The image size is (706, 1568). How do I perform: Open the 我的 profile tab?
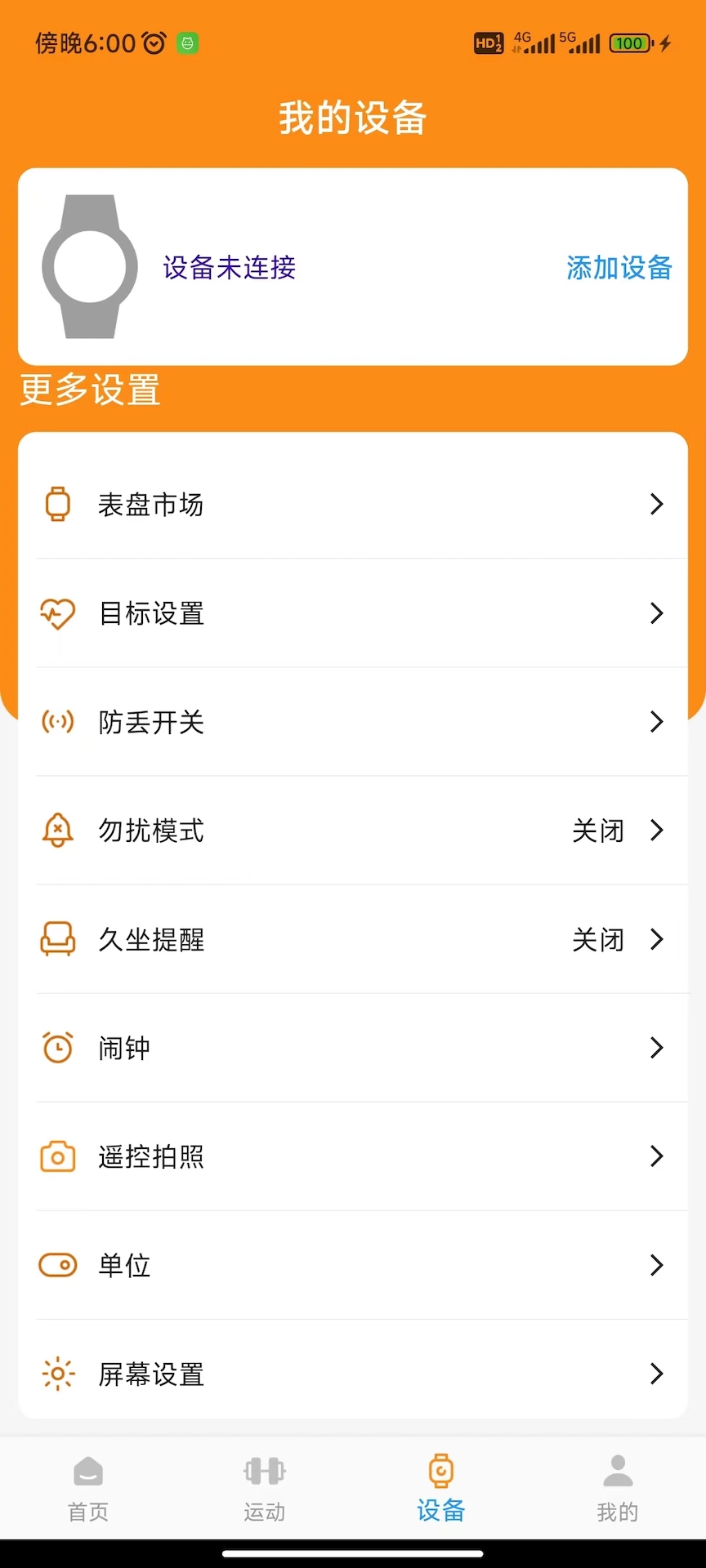618,1486
